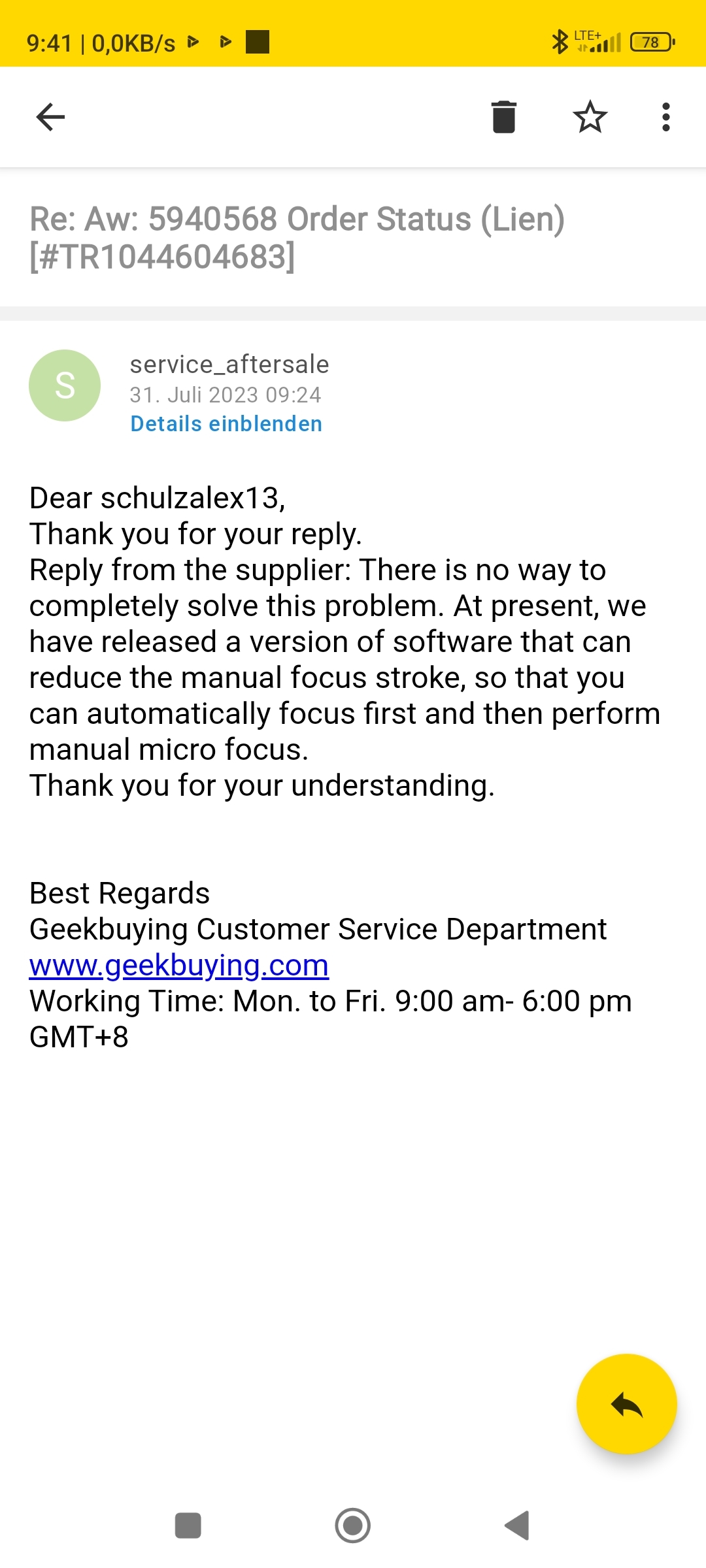Screen dimensions: 706x1568
Task: Open recent apps from navigation bar
Action: [188, 1526]
